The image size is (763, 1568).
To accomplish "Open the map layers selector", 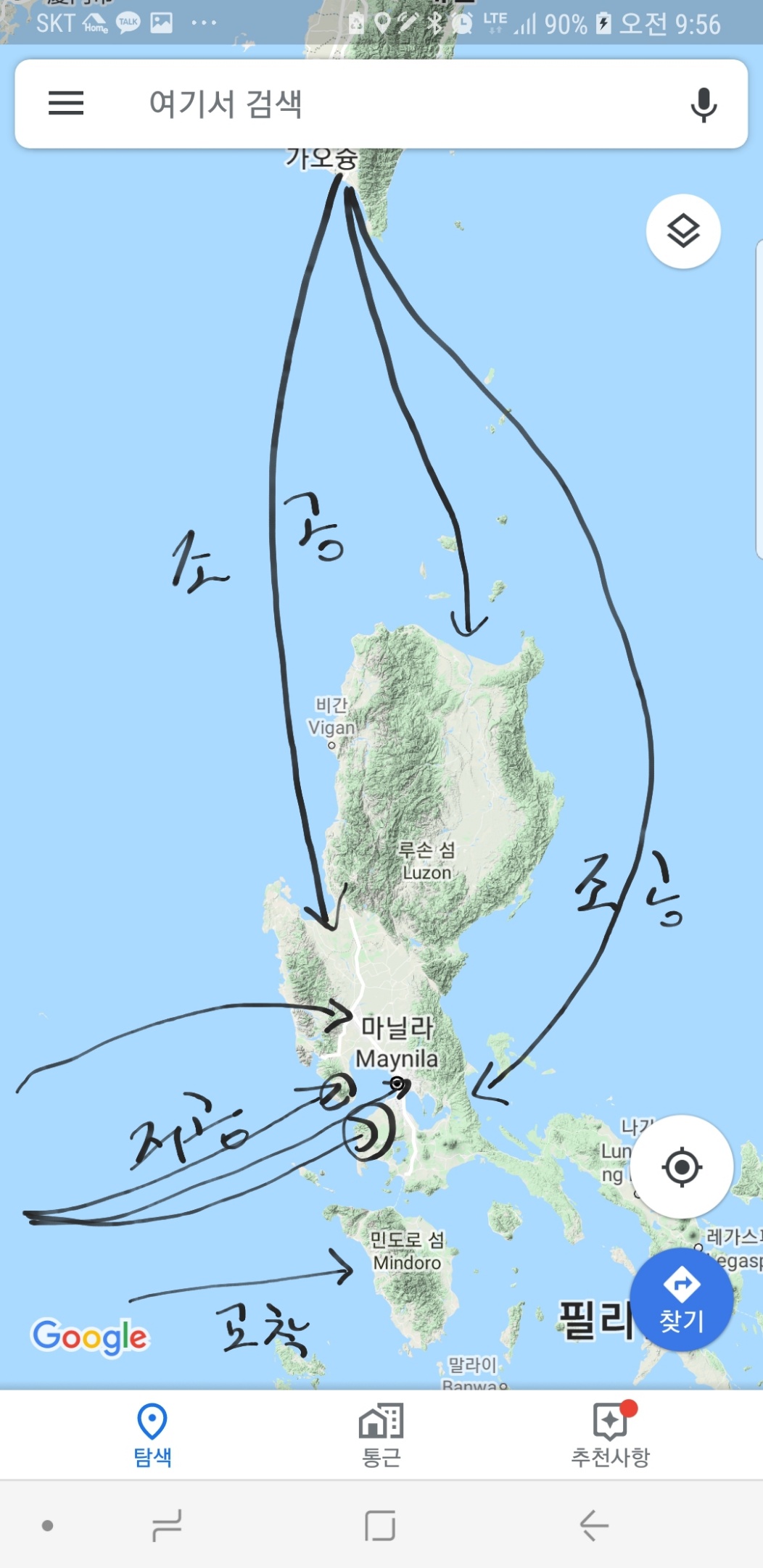I will click(x=682, y=231).
